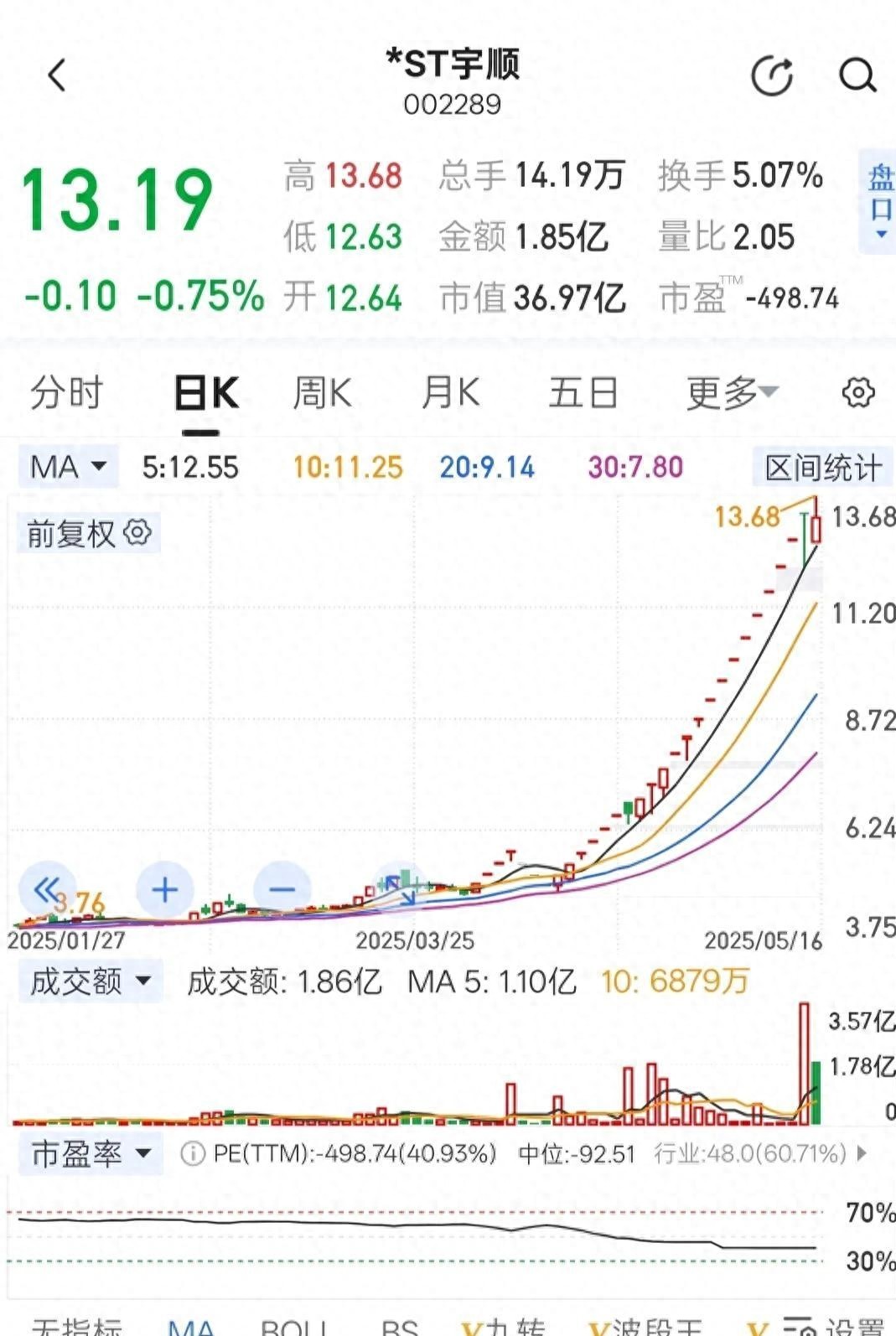Show the 月K monthly chart
Viewport: 896px width, 1336px height.
point(450,393)
